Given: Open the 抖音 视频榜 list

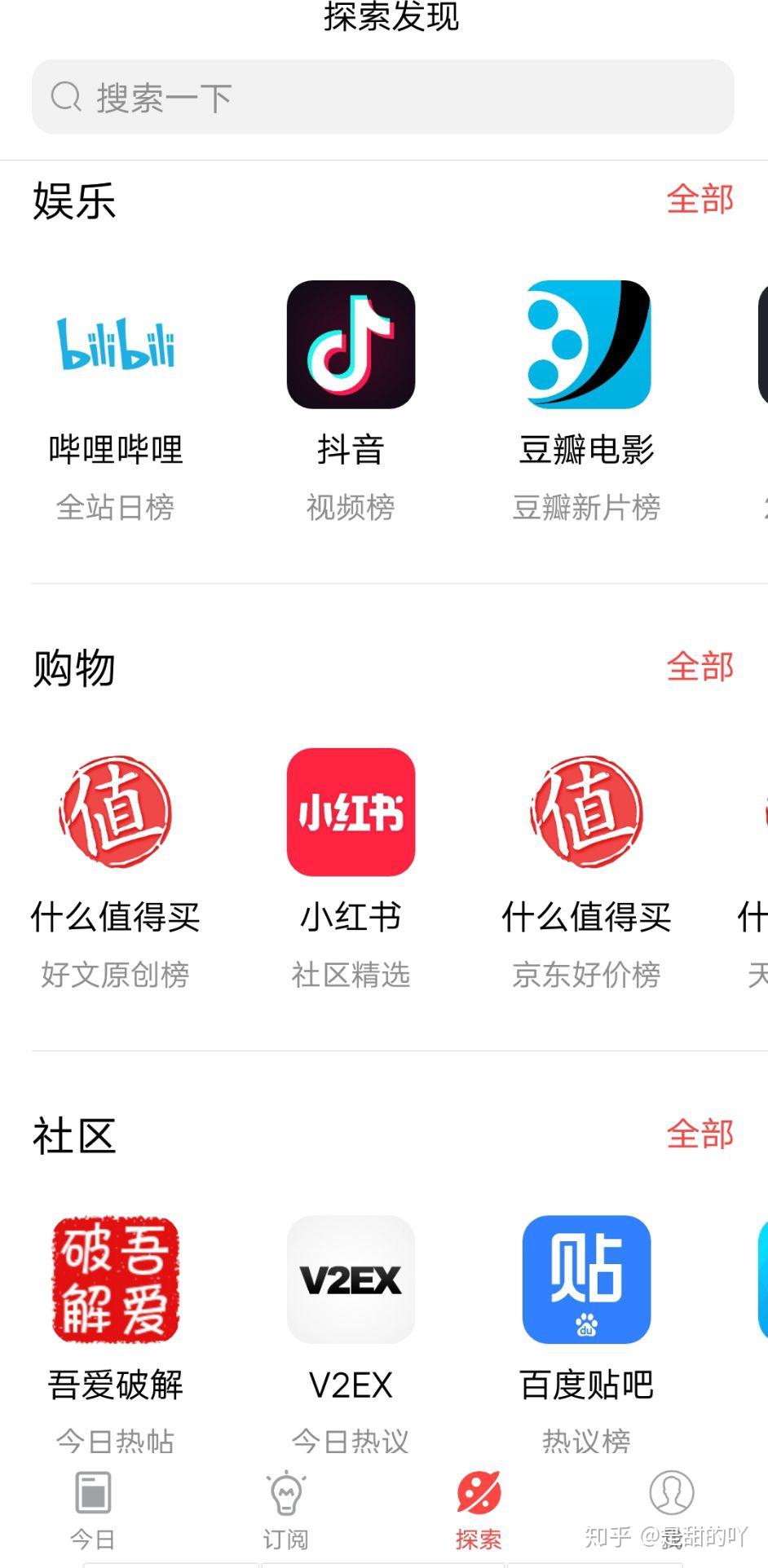Looking at the screenshot, I should coord(351,345).
